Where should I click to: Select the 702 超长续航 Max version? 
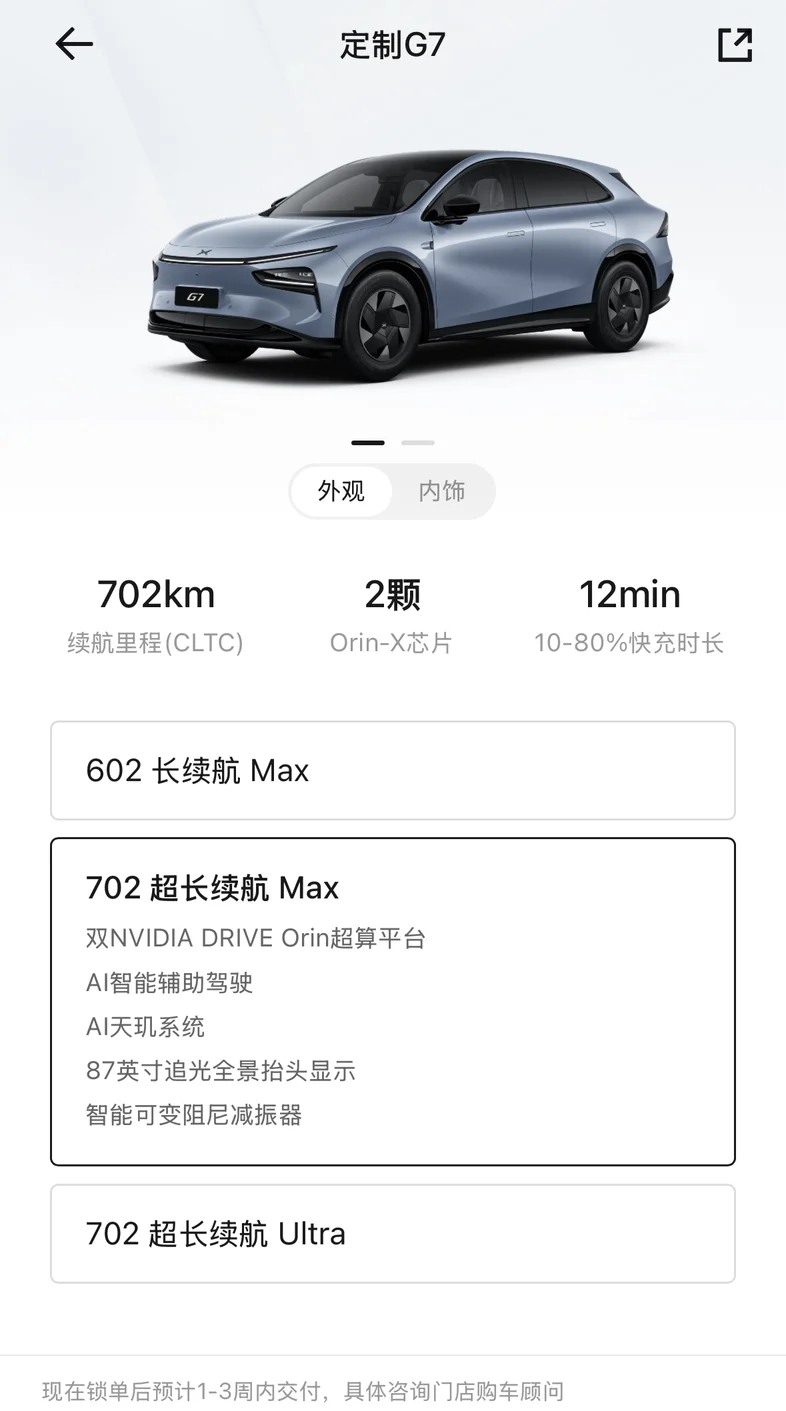coord(393,1001)
